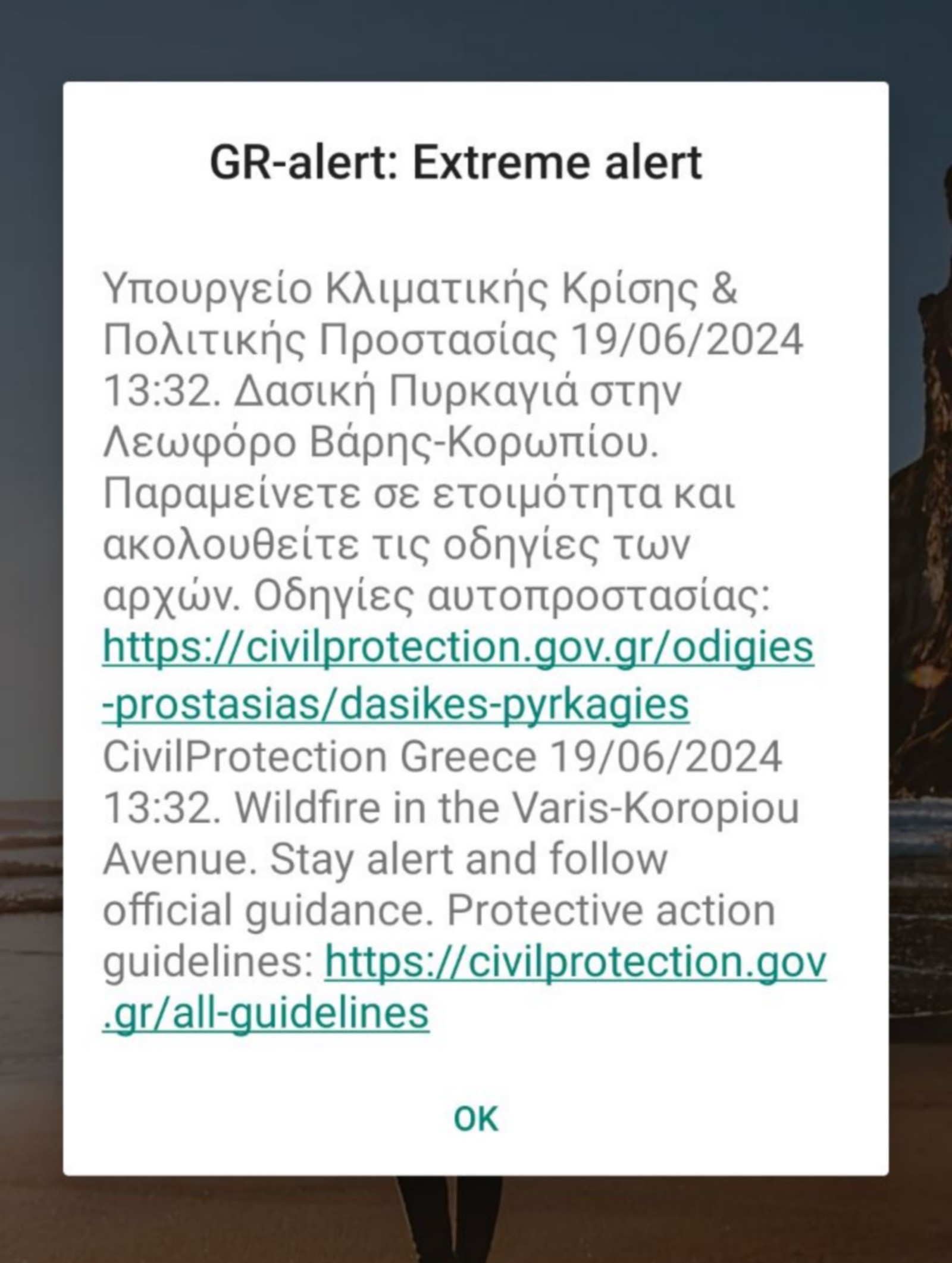Dismiss the alert with OK
The width and height of the screenshot is (952, 1263).
coord(475,1118)
